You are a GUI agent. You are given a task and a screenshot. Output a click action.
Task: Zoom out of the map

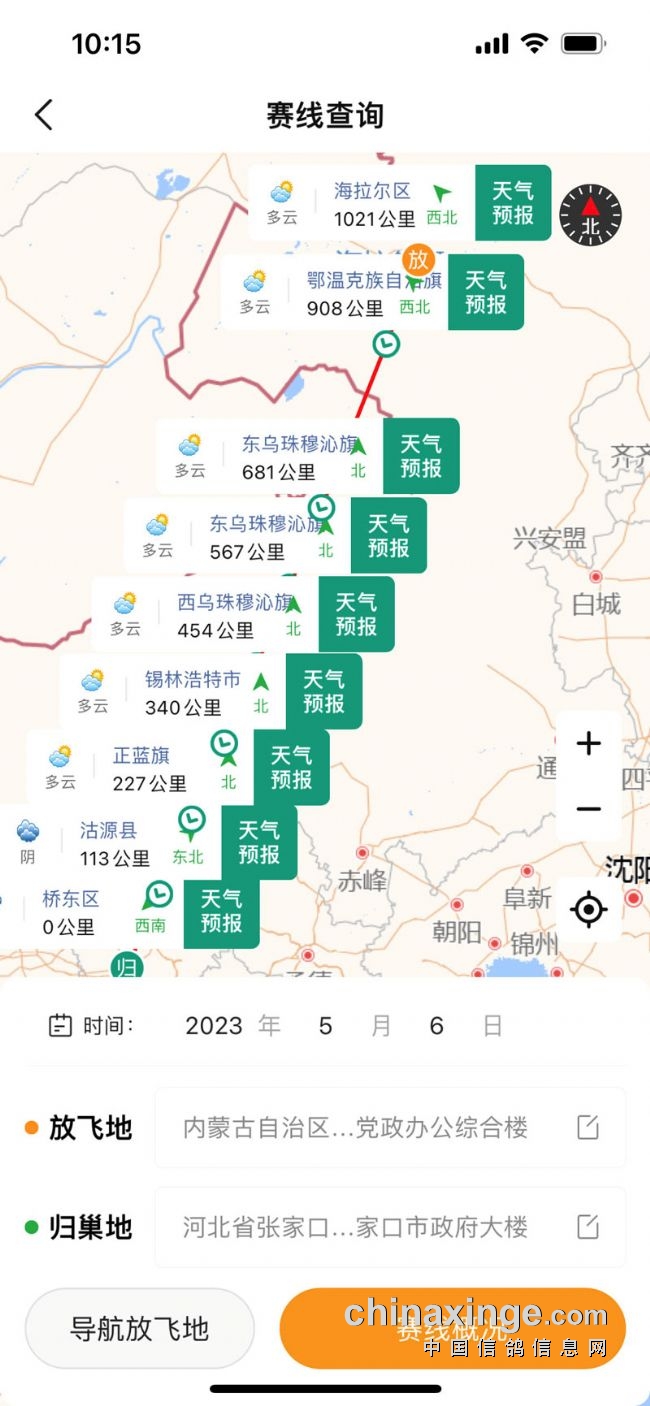[x=589, y=809]
